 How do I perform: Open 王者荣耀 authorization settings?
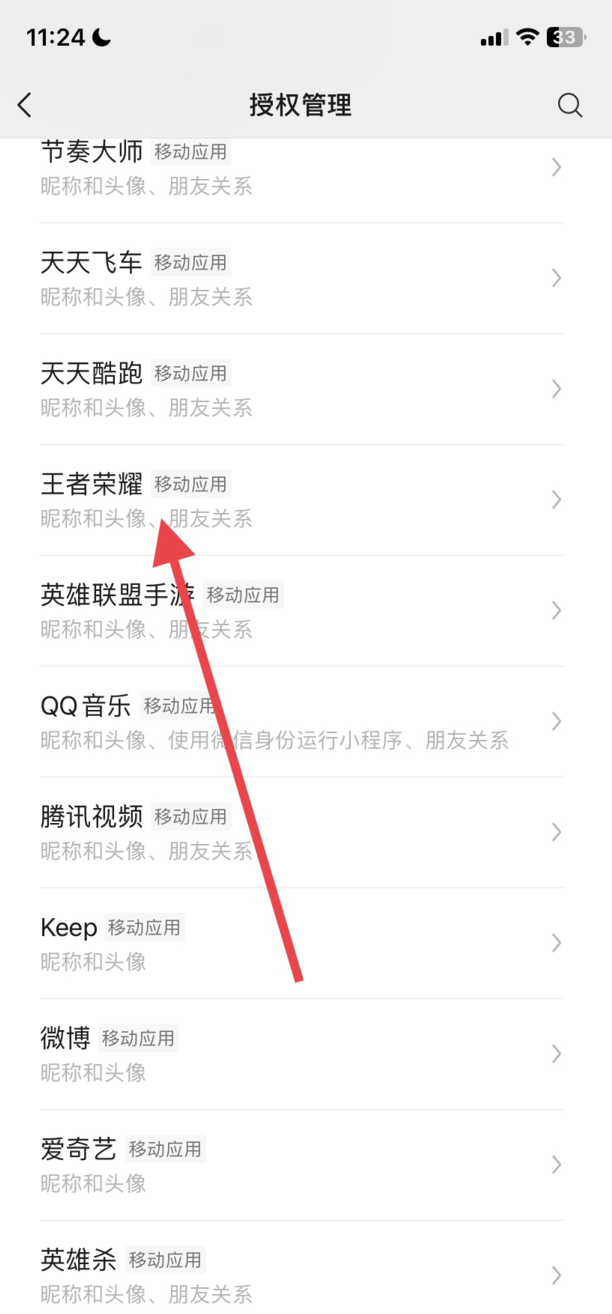tap(300, 500)
